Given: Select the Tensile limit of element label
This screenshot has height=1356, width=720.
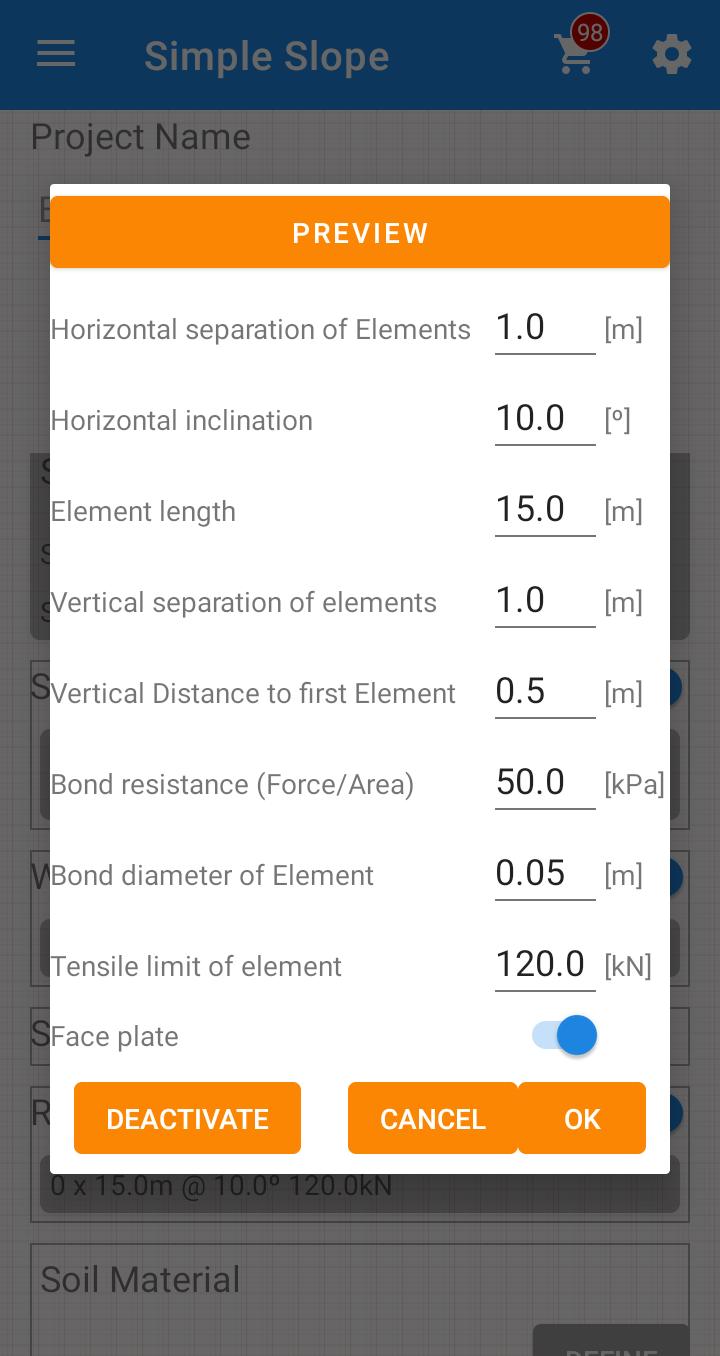Looking at the screenshot, I should (197, 966).
